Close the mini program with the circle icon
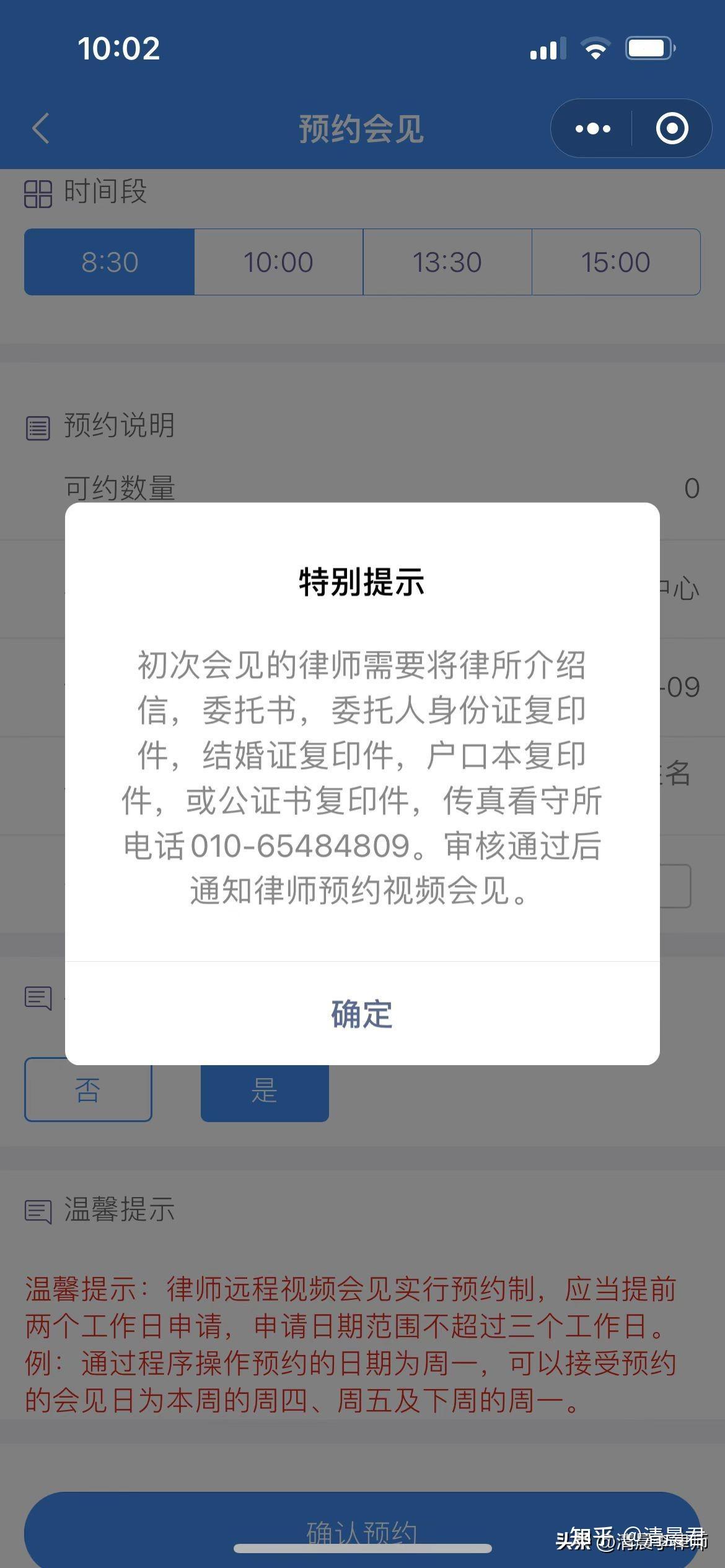725x1568 pixels. (672, 129)
